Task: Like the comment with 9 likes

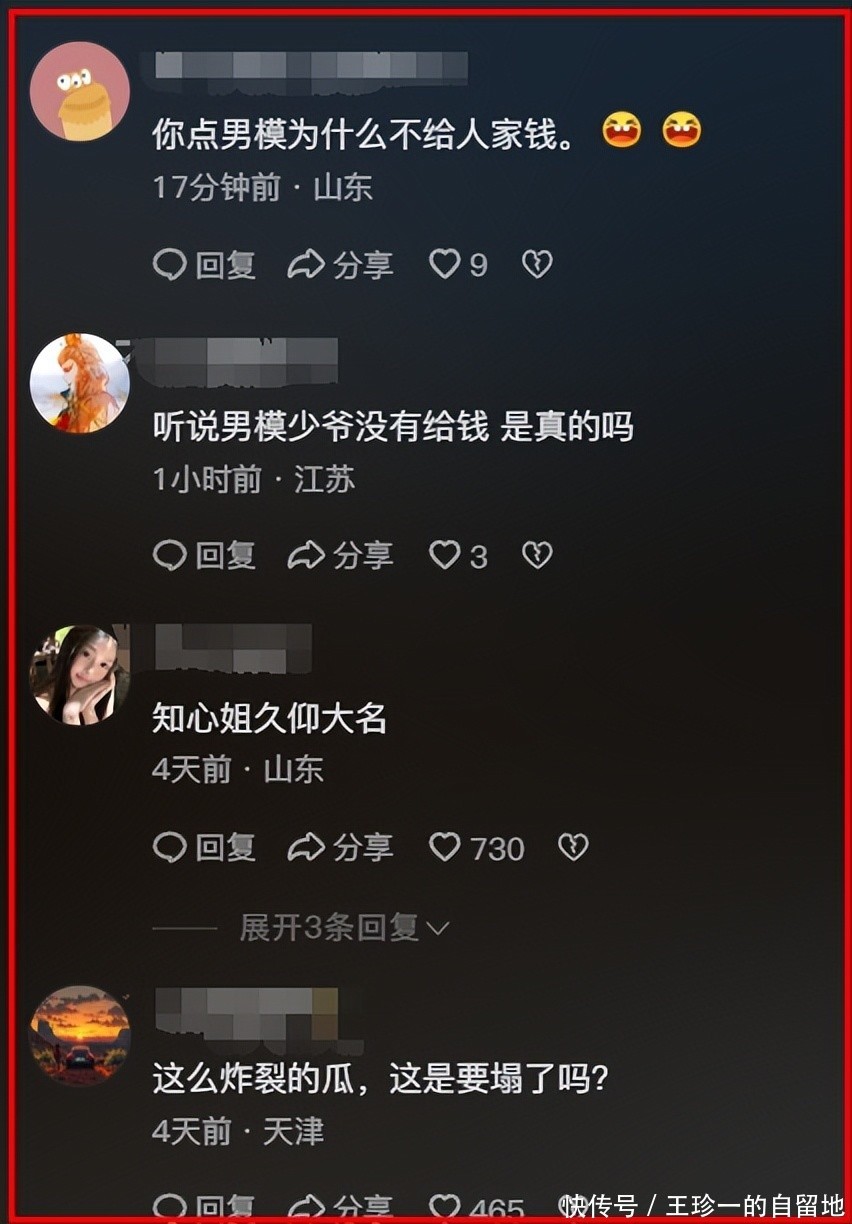Action: point(457,264)
